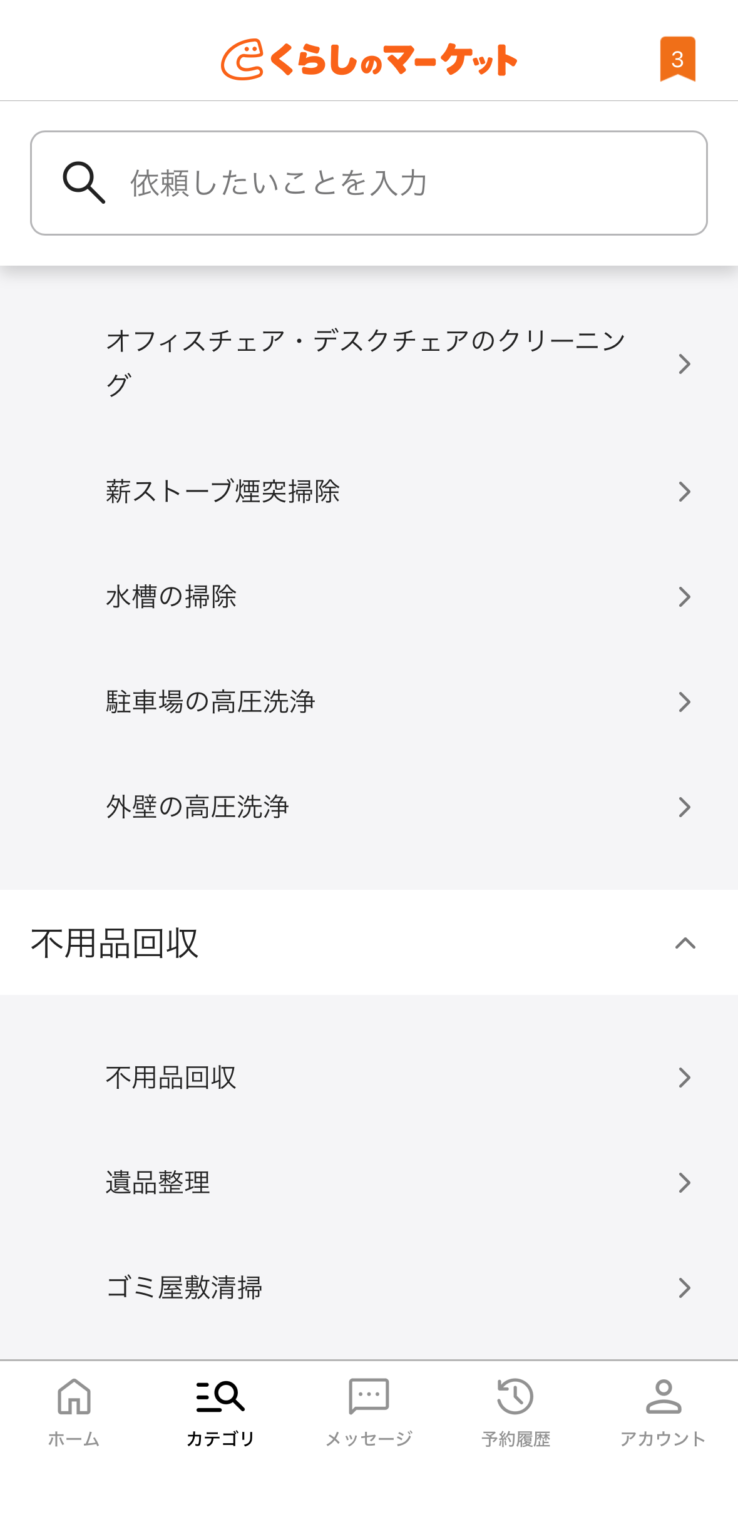Switch to the ホーム tab
Screen dimensions: 738x1517
74,1412
